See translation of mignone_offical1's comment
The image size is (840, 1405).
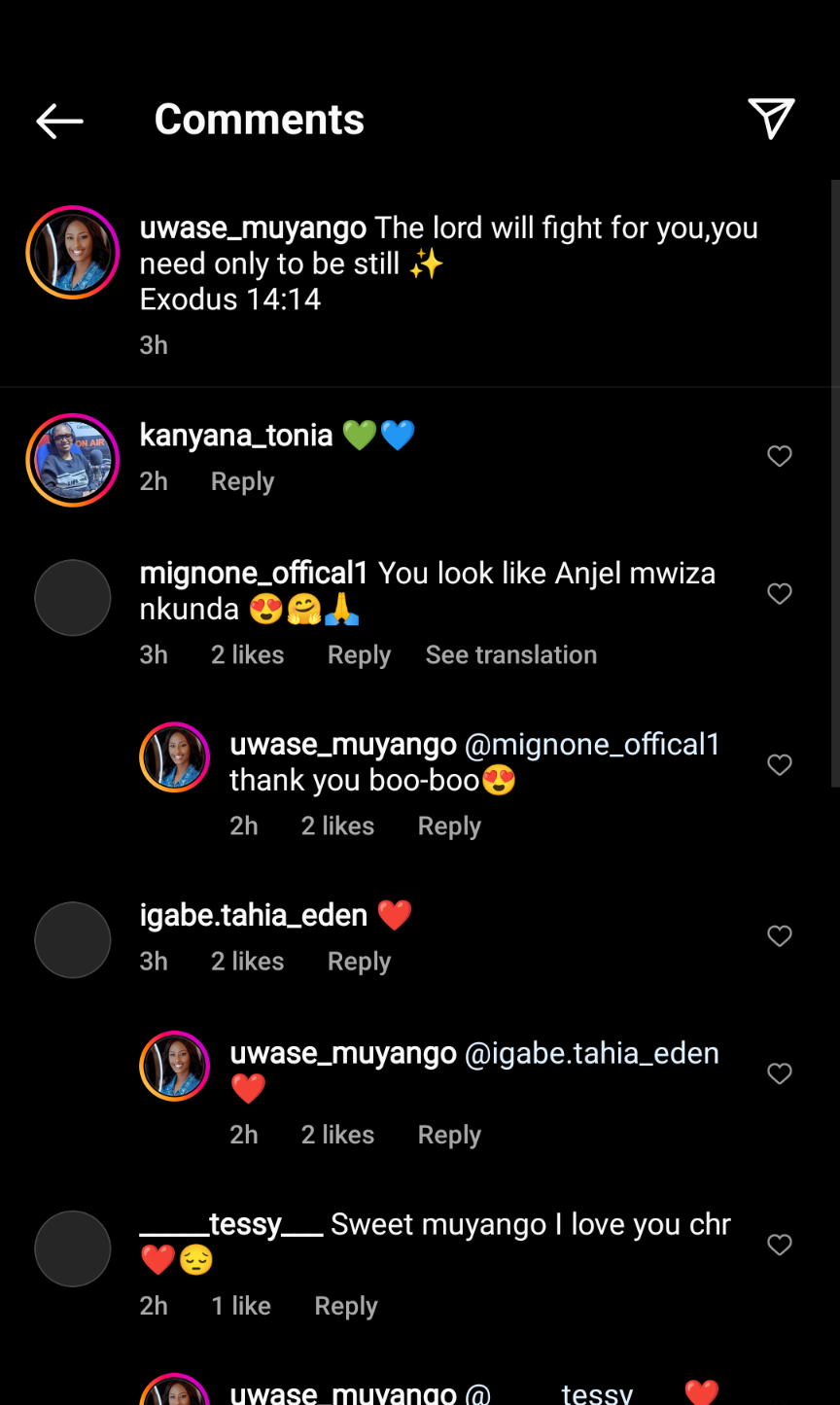(510, 655)
